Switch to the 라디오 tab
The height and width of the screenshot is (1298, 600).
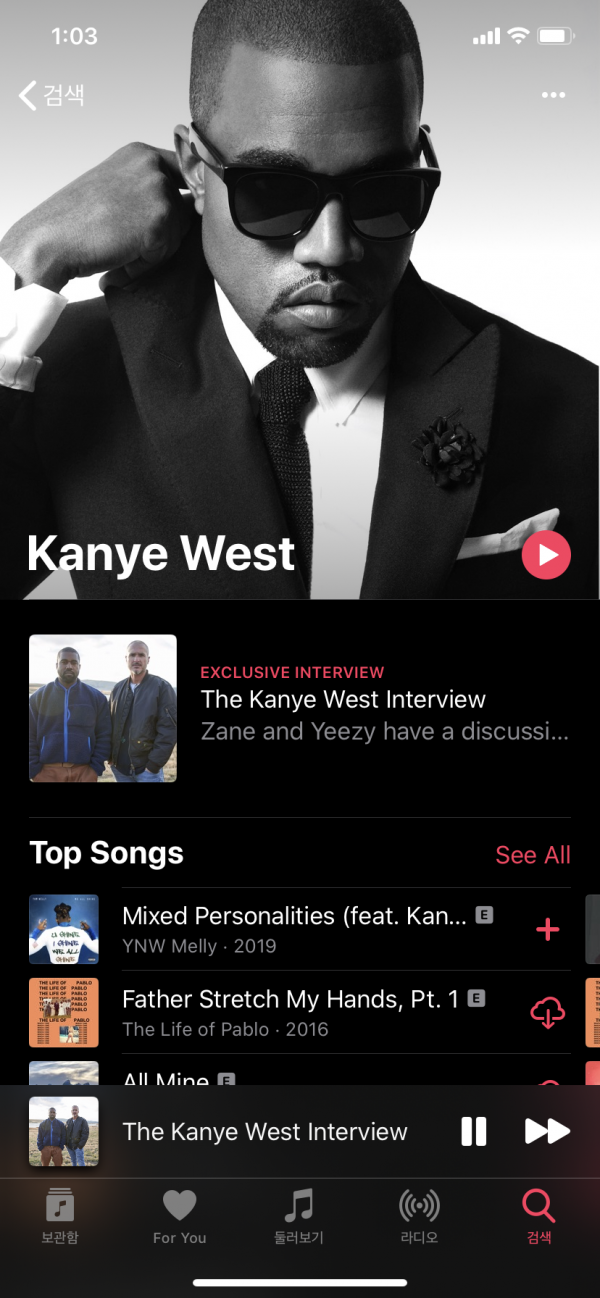(x=419, y=1217)
